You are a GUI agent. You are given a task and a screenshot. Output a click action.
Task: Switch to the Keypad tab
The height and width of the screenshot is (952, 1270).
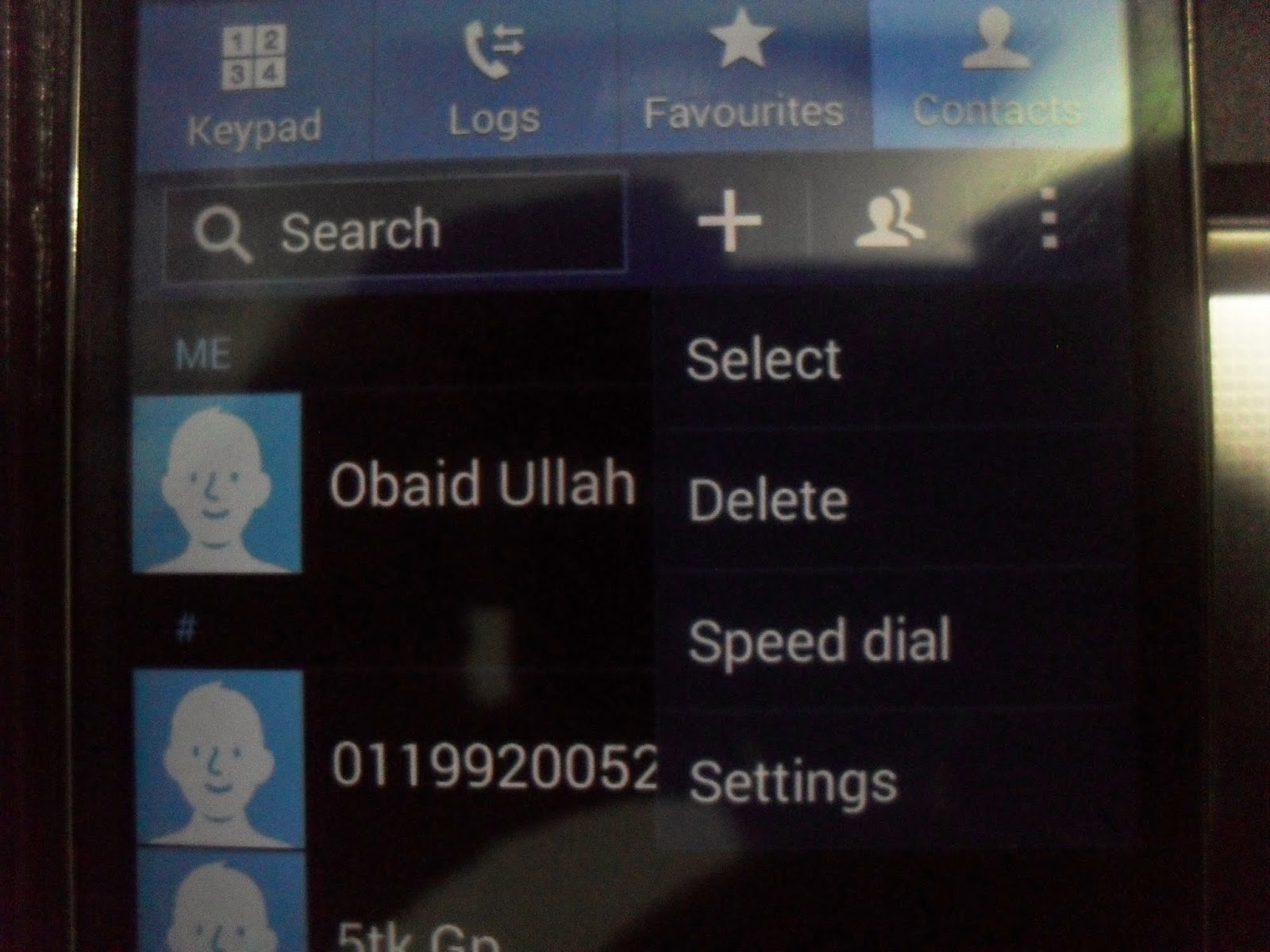(x=253, y=87)
